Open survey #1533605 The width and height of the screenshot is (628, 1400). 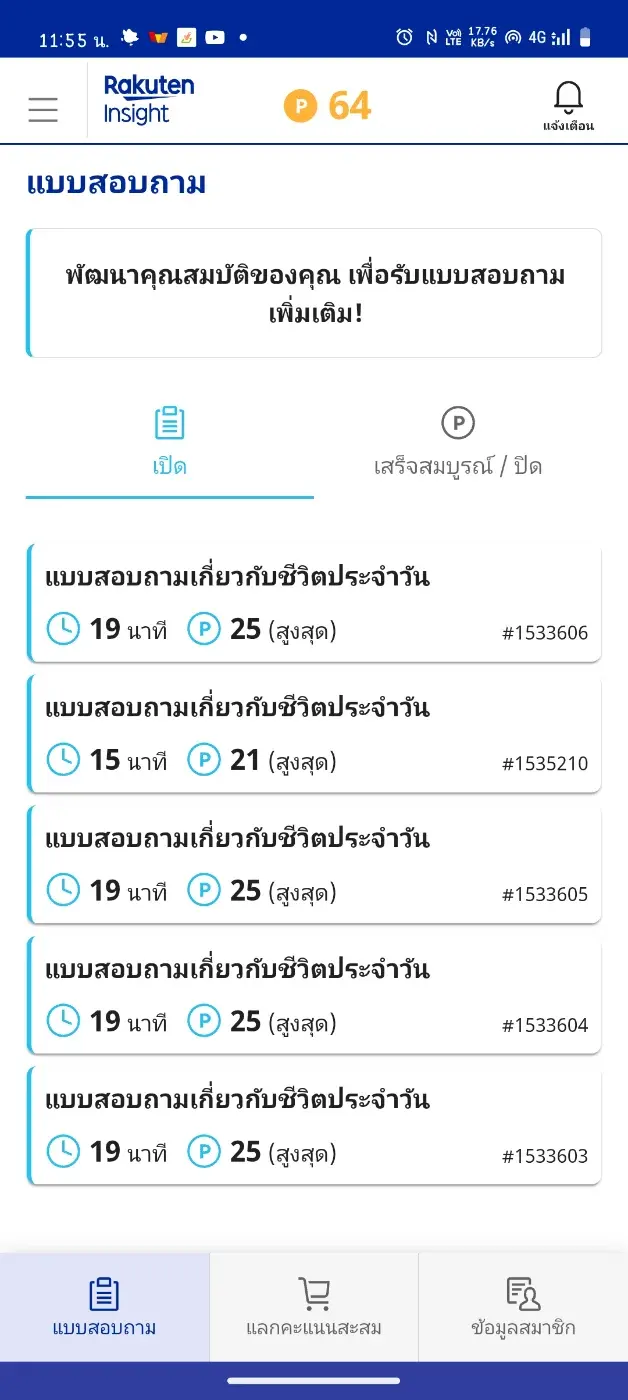[314, 865]
